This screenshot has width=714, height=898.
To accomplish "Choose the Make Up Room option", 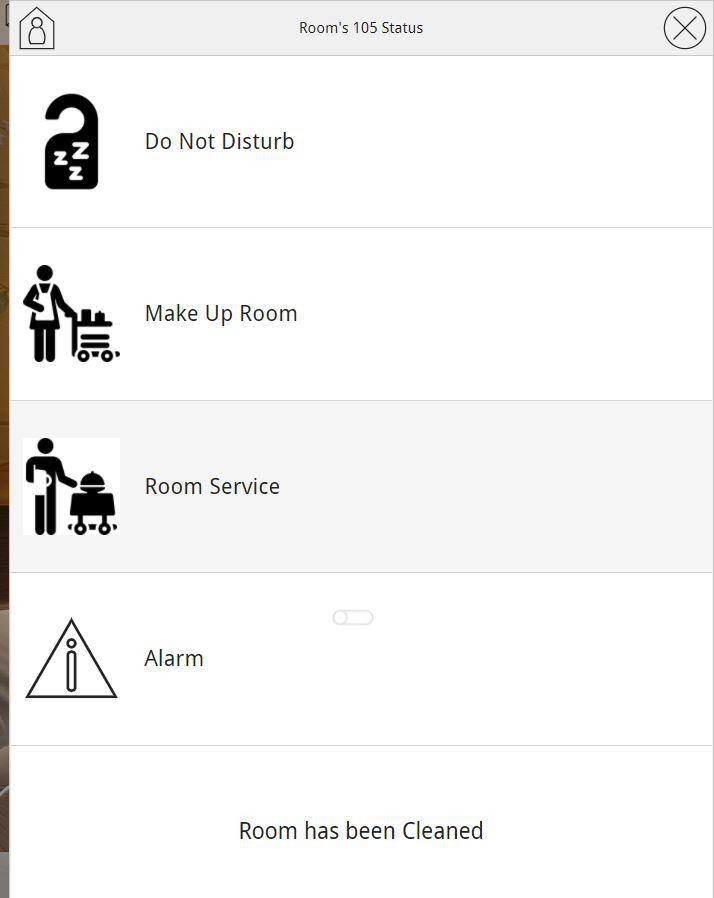I will (221, 314).
